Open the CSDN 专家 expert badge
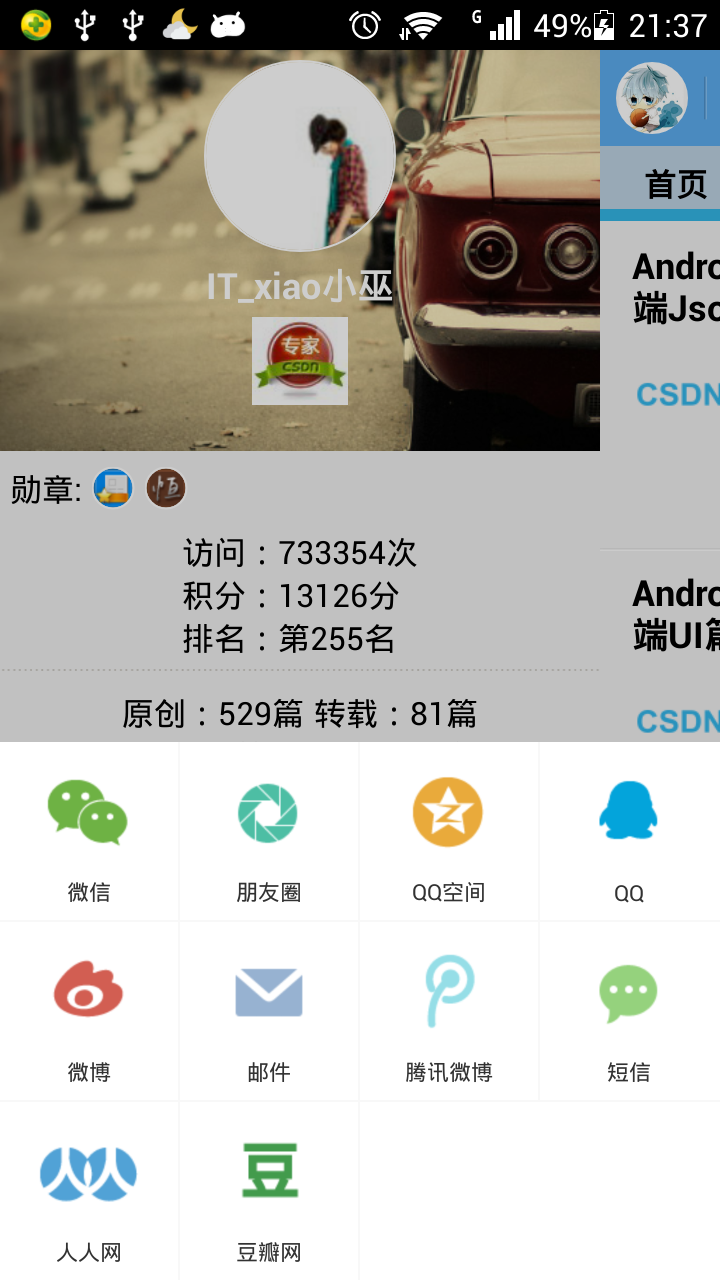 299,360
